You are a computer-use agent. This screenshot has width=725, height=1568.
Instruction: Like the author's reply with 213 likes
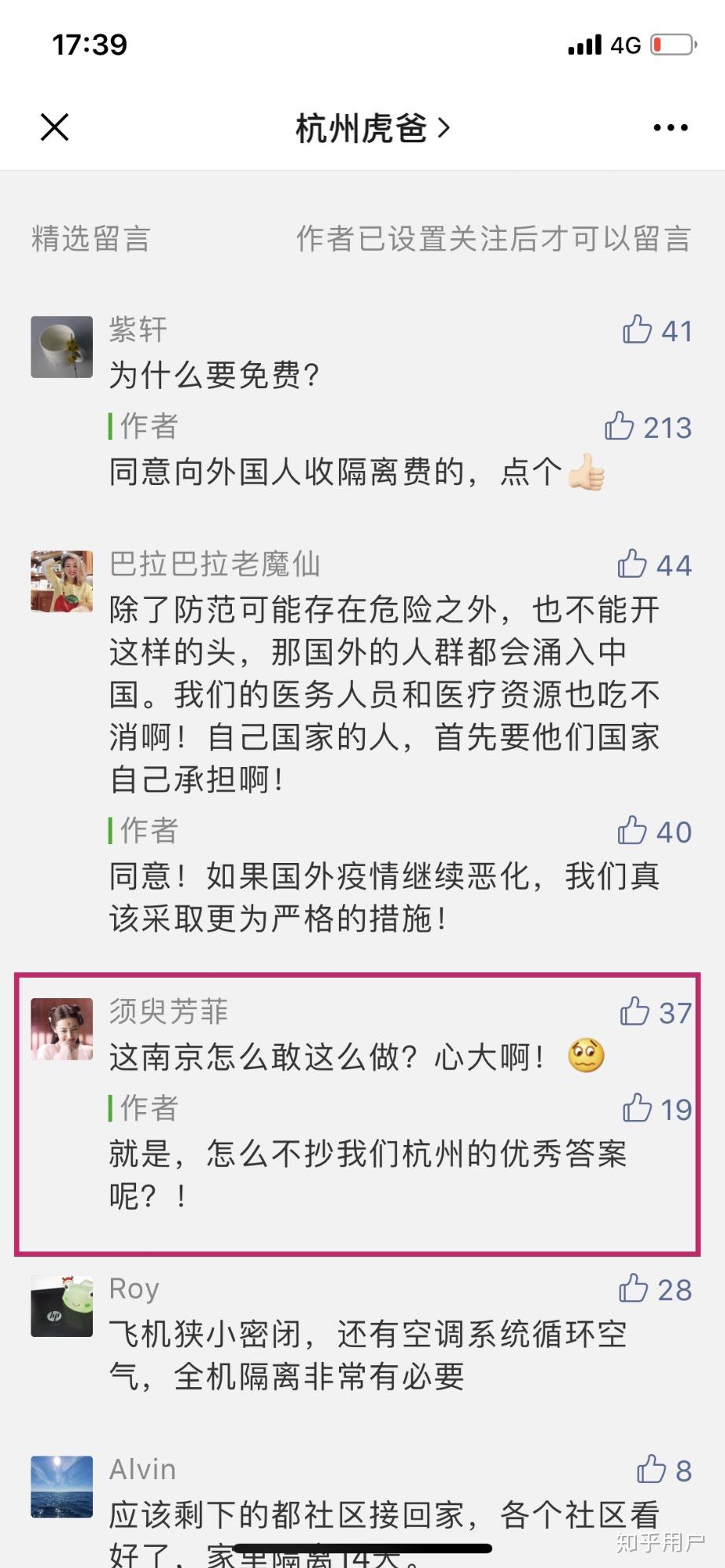pyautogui.click(x=620, y=427)
